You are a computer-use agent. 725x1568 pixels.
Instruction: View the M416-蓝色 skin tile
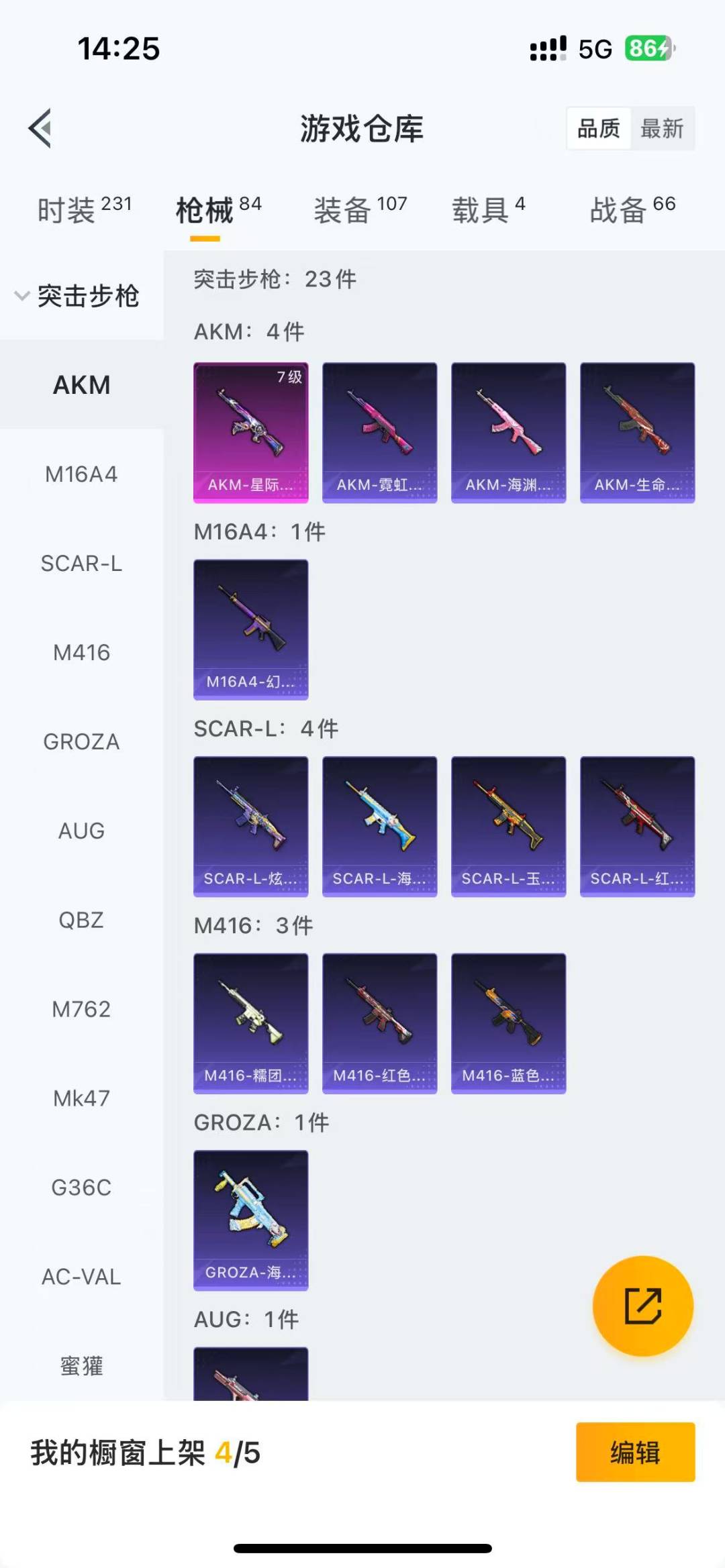(508, 1023)
